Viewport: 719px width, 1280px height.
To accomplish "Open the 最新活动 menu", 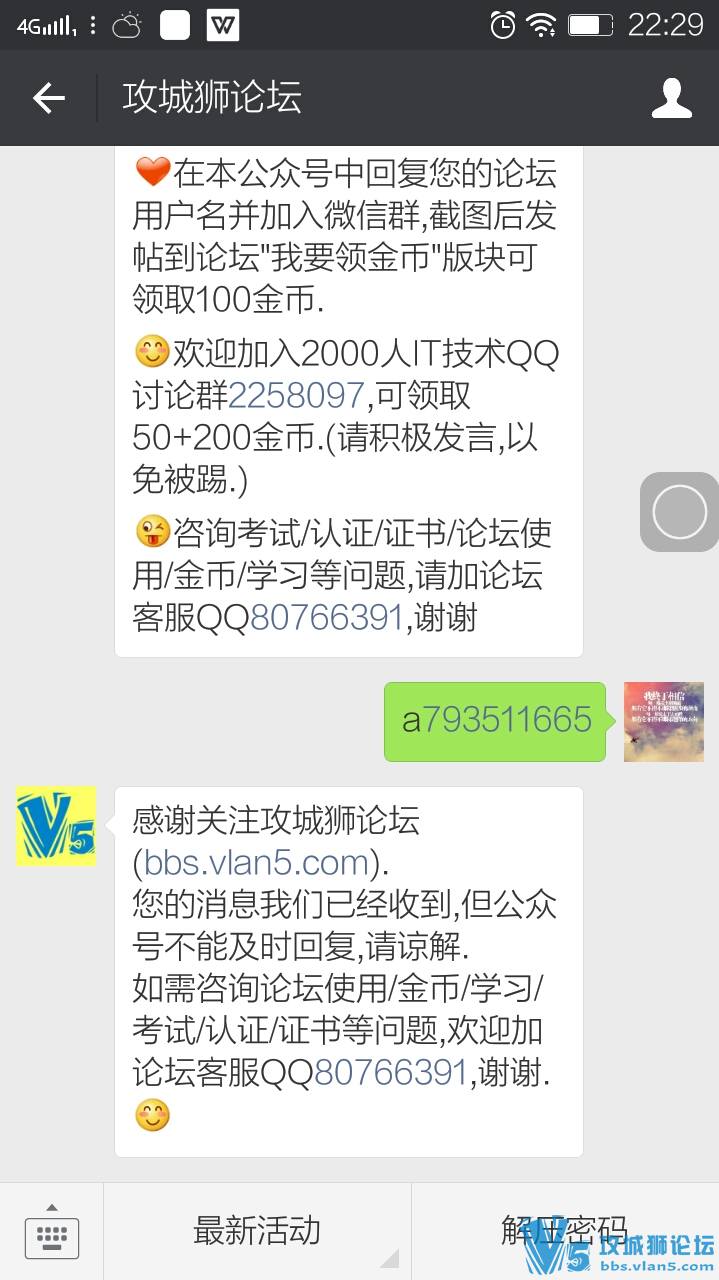I will point(257,1230).
